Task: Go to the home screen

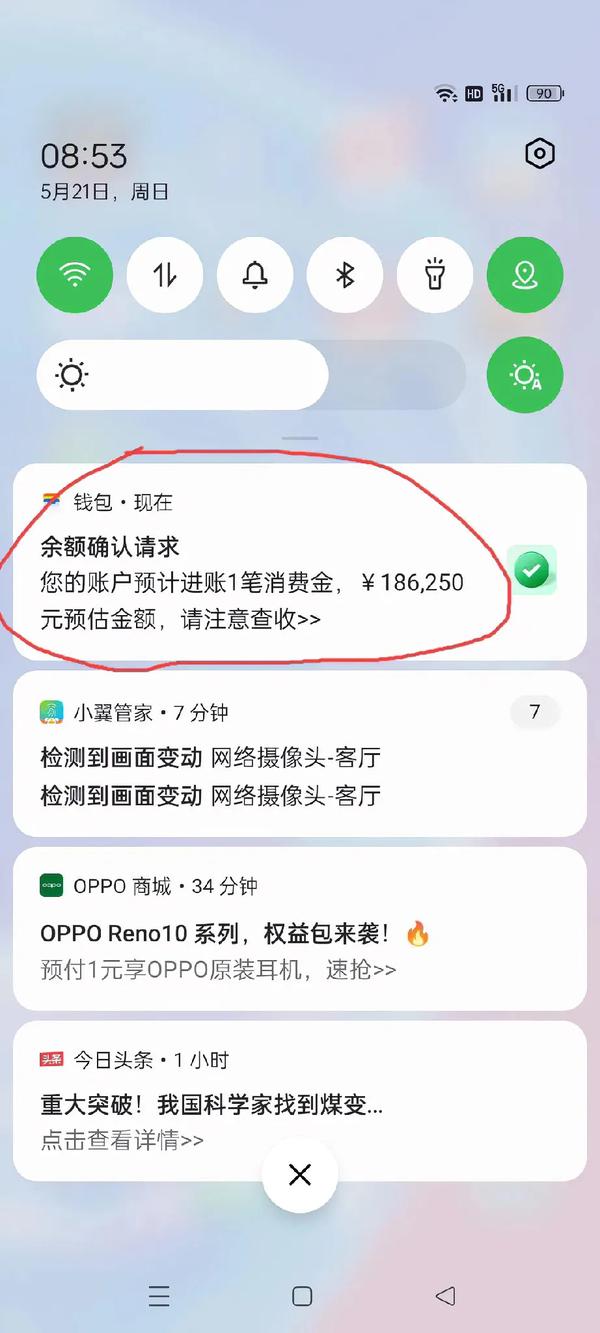Action: (302, 1297)
